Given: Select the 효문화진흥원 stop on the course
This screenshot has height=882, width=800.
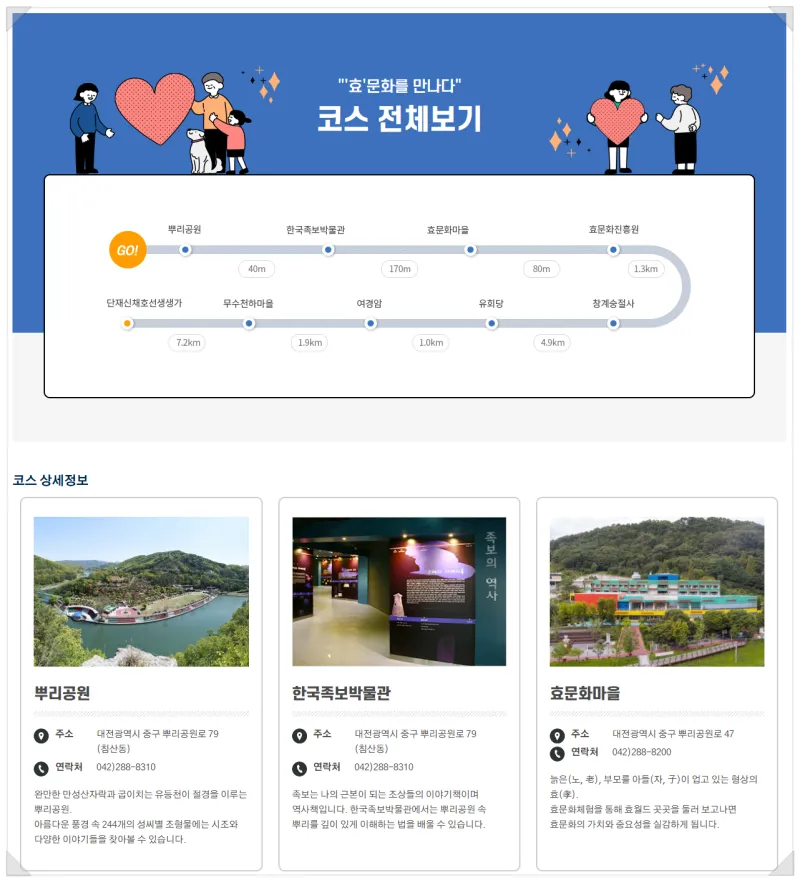Looking at the screenshot, I should coord(613,249).
